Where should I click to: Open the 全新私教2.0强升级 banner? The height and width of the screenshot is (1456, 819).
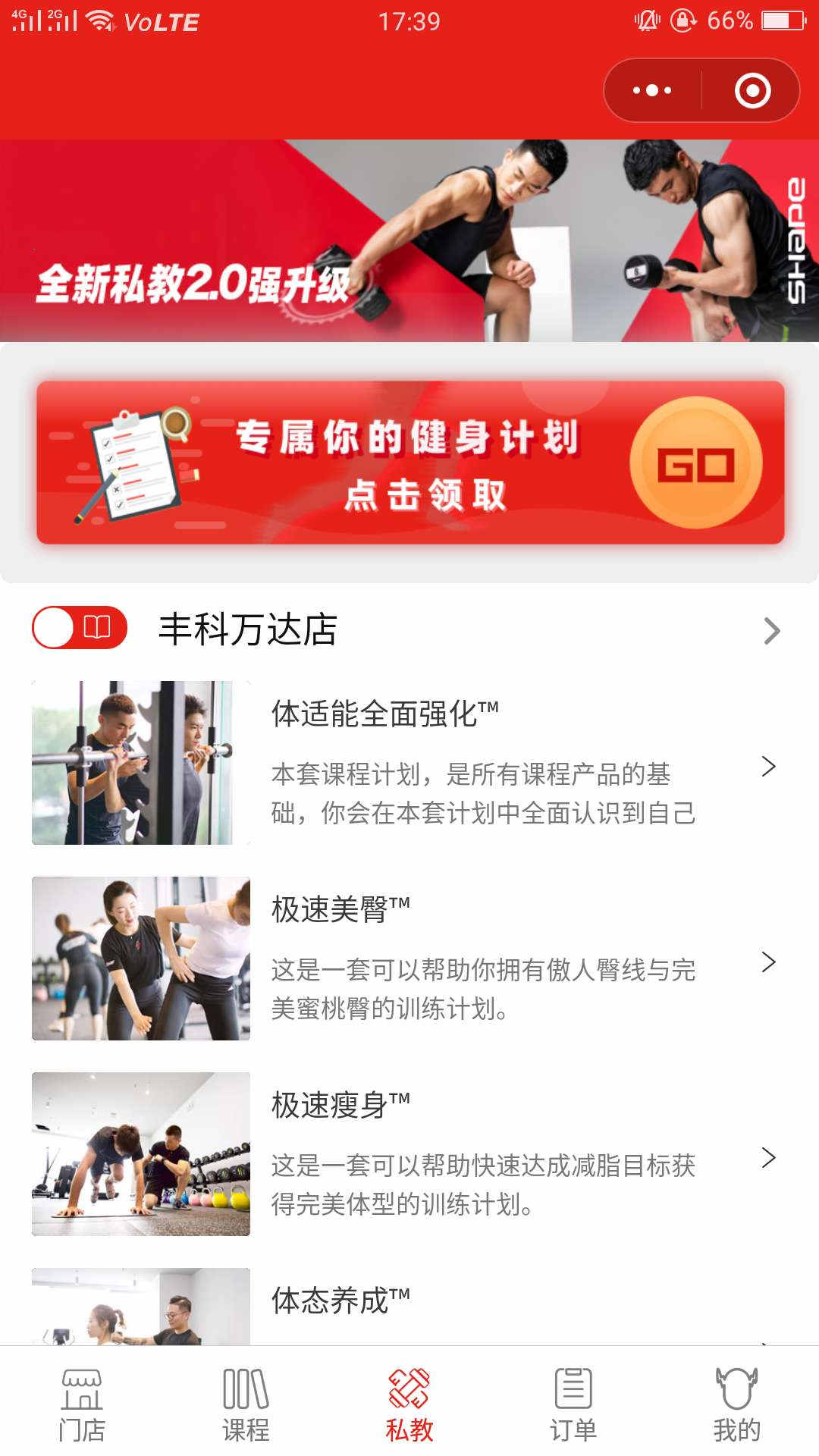point(409,240)
